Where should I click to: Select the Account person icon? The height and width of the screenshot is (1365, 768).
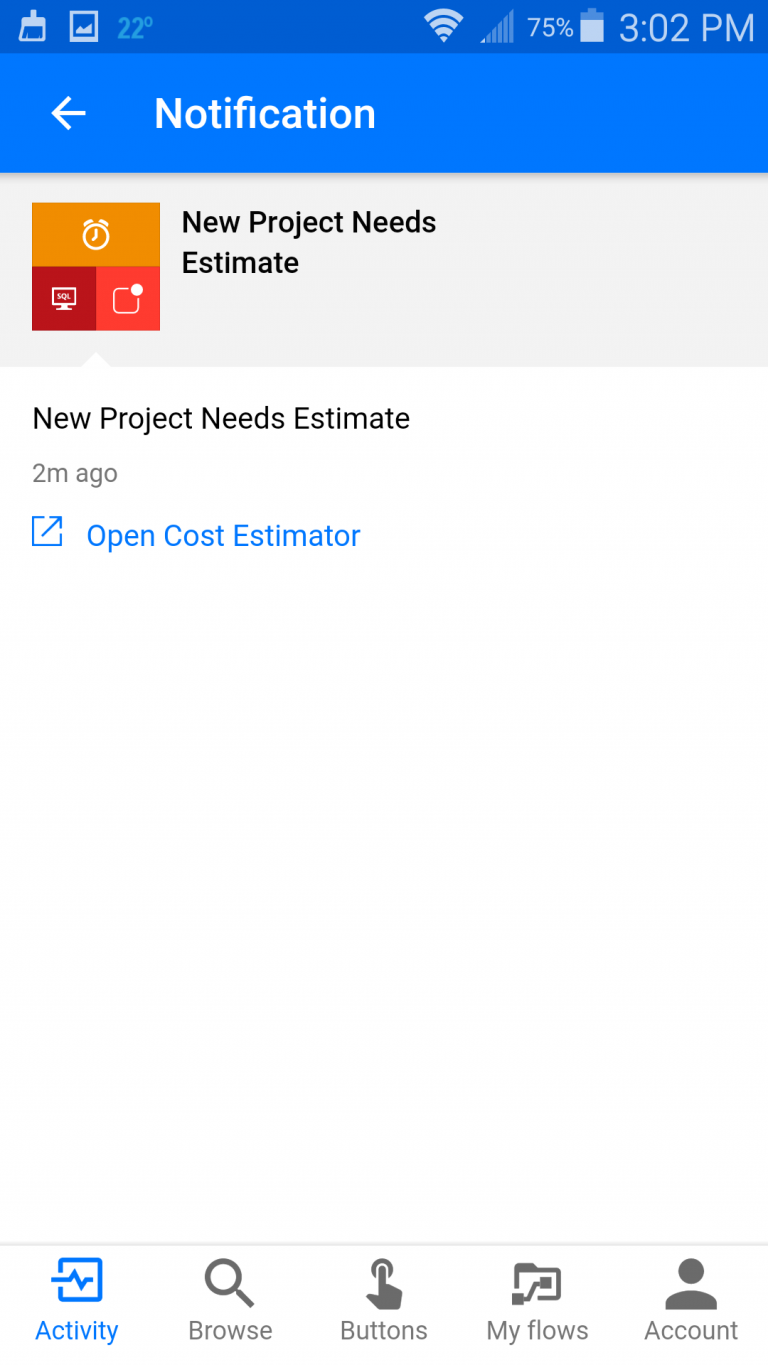[690, 1282]
